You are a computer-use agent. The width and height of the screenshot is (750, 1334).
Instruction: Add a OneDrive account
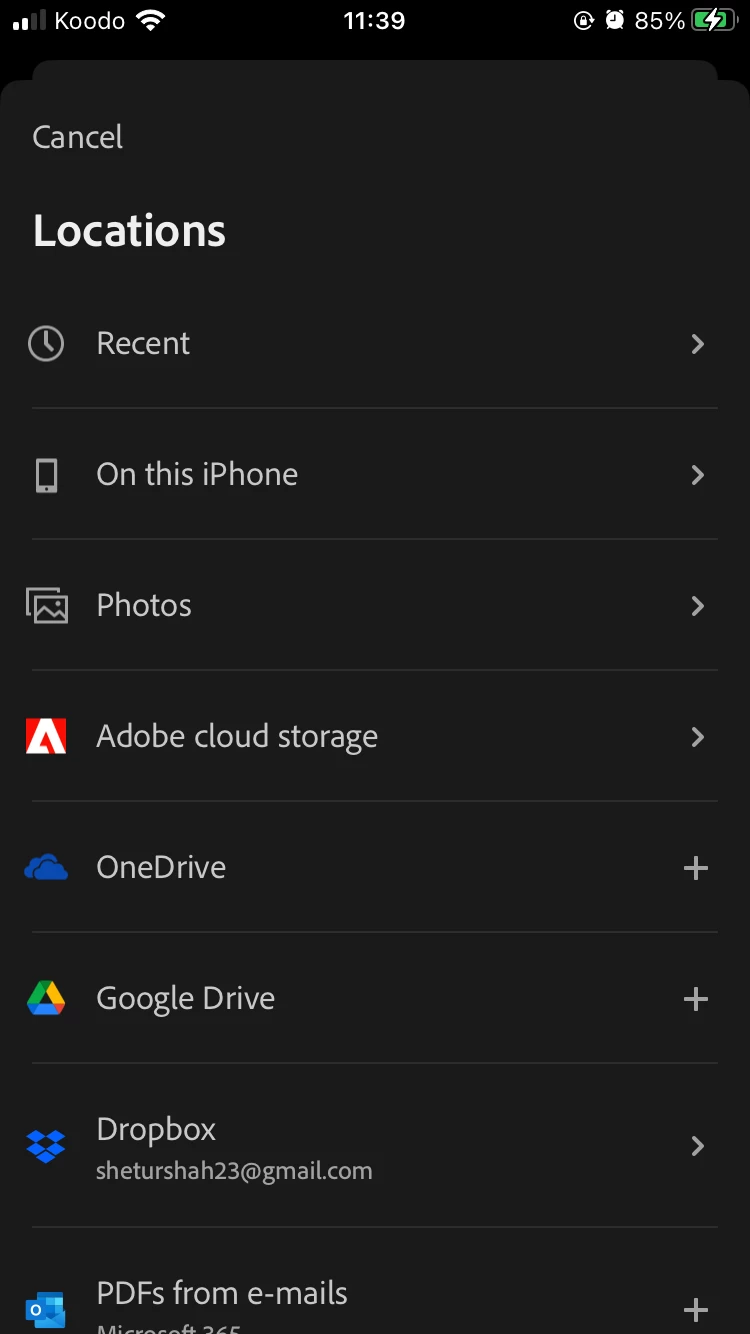[x=695, y=868]
